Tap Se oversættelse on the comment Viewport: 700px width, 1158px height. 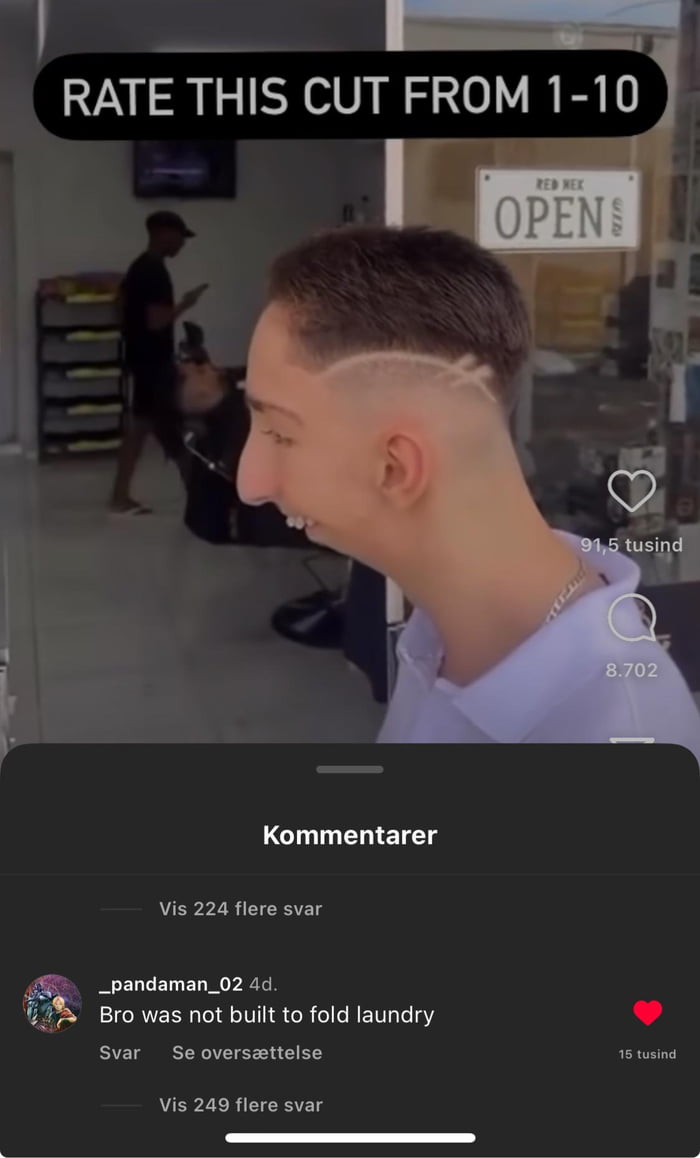(x=247, y=1053)
